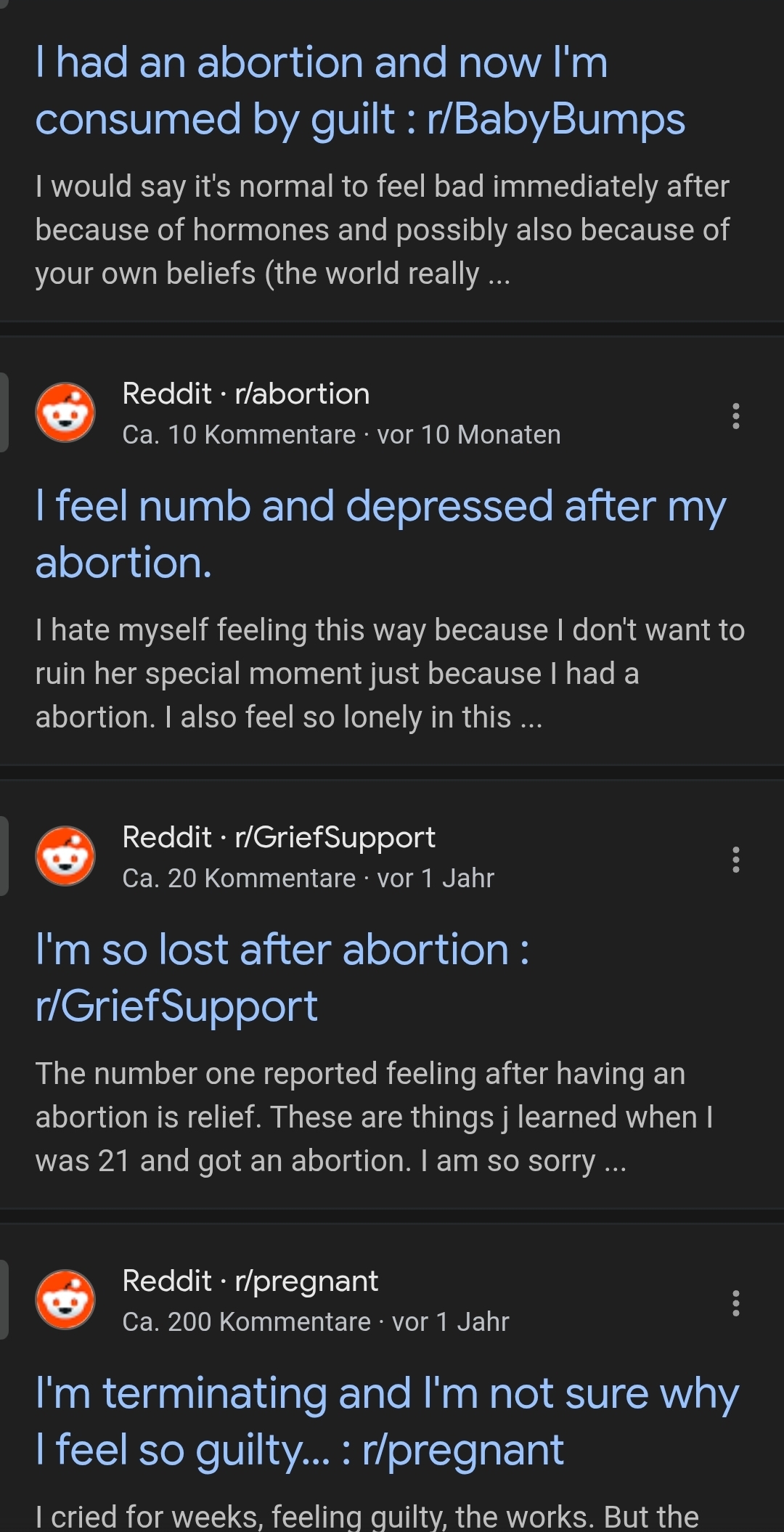Open 'I had an abortion and now I'm consumed by guilt' result
The width and height of the screenshot is (784, 1532).
pos(360,91)
